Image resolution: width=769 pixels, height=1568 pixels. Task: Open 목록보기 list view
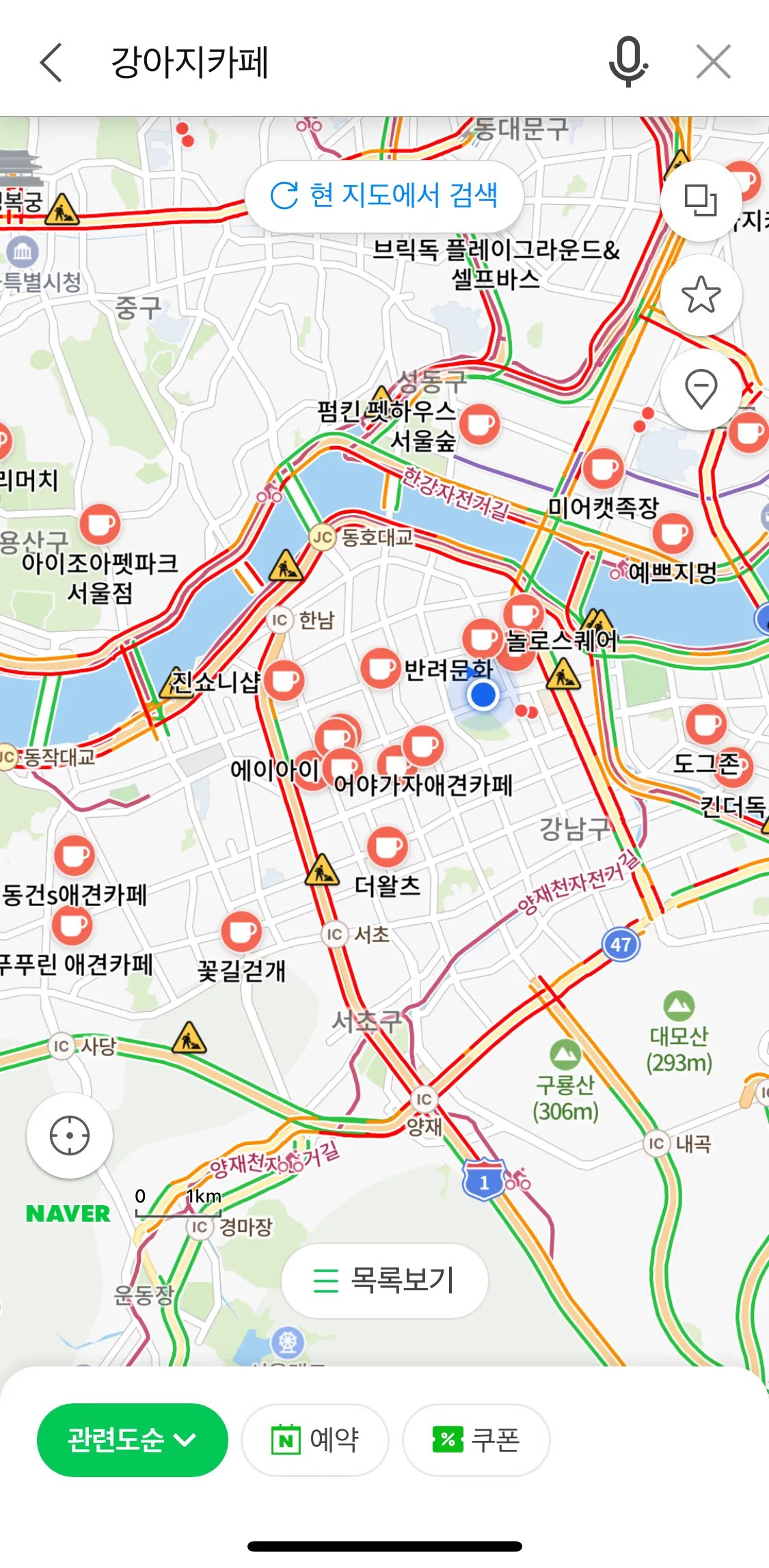point(385,1280)
